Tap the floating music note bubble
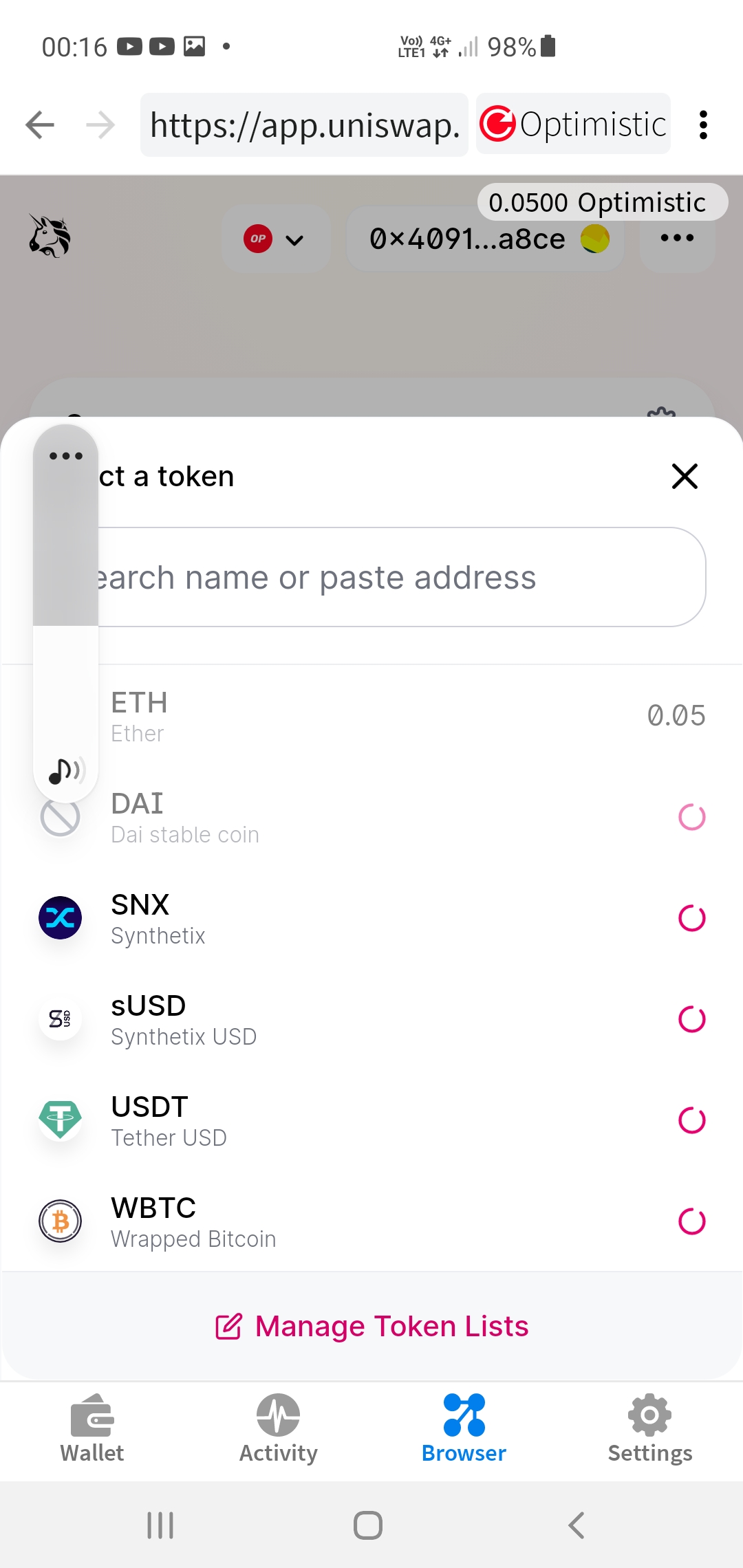The image size is (743, 1568). click(64, 770)
